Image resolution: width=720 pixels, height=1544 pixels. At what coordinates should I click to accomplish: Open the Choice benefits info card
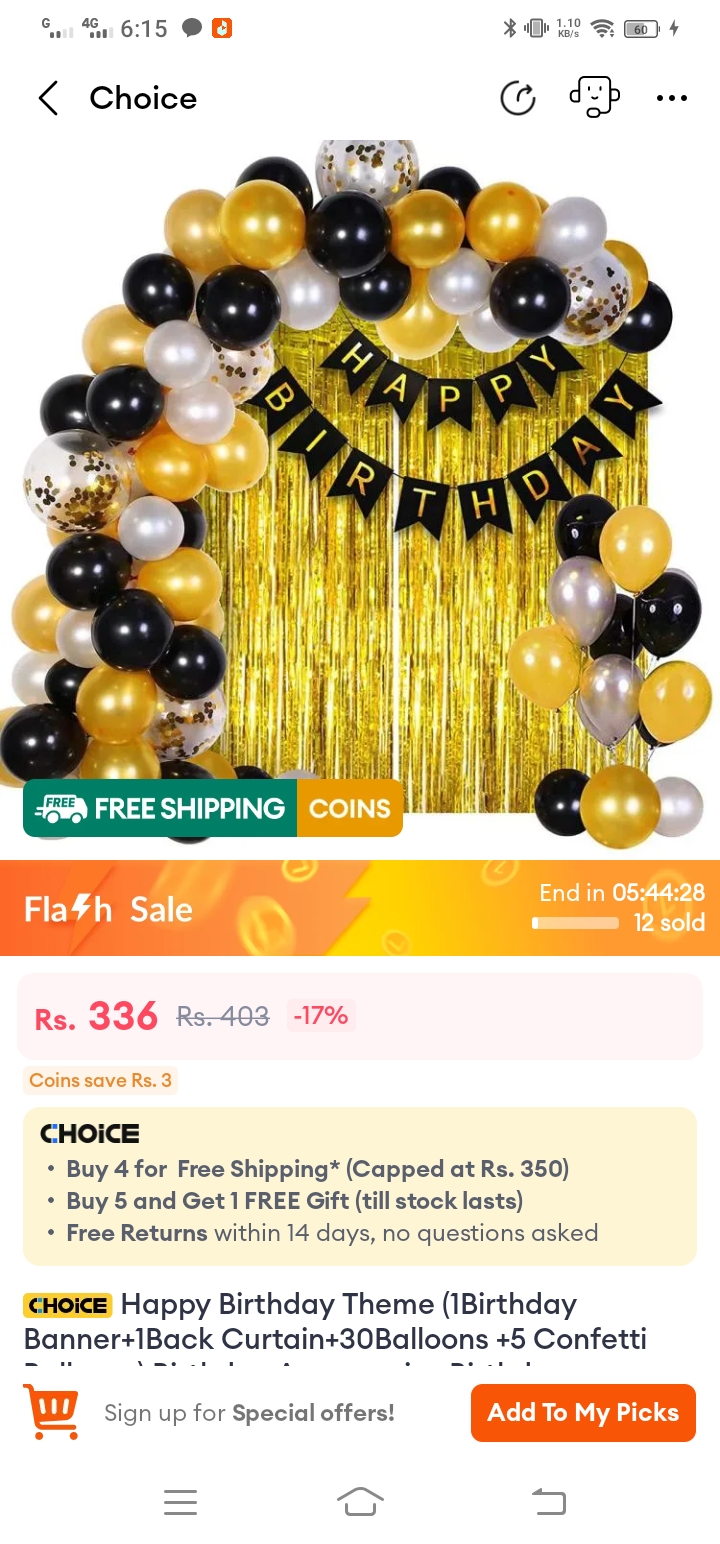[x=360, y=1186]
